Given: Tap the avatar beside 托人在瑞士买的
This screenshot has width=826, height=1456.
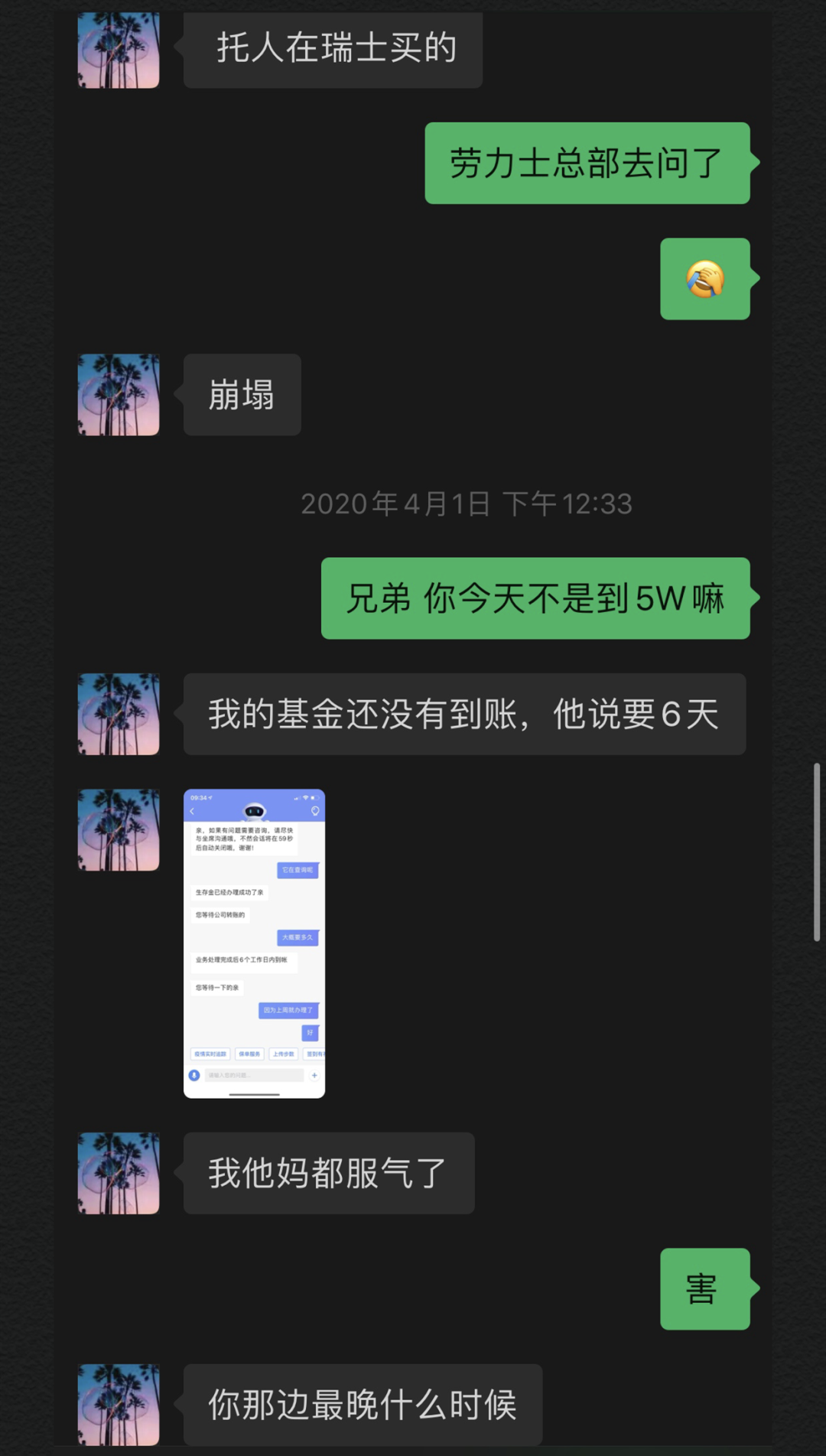Looking at the screenshot, I should tap(119, 50).
